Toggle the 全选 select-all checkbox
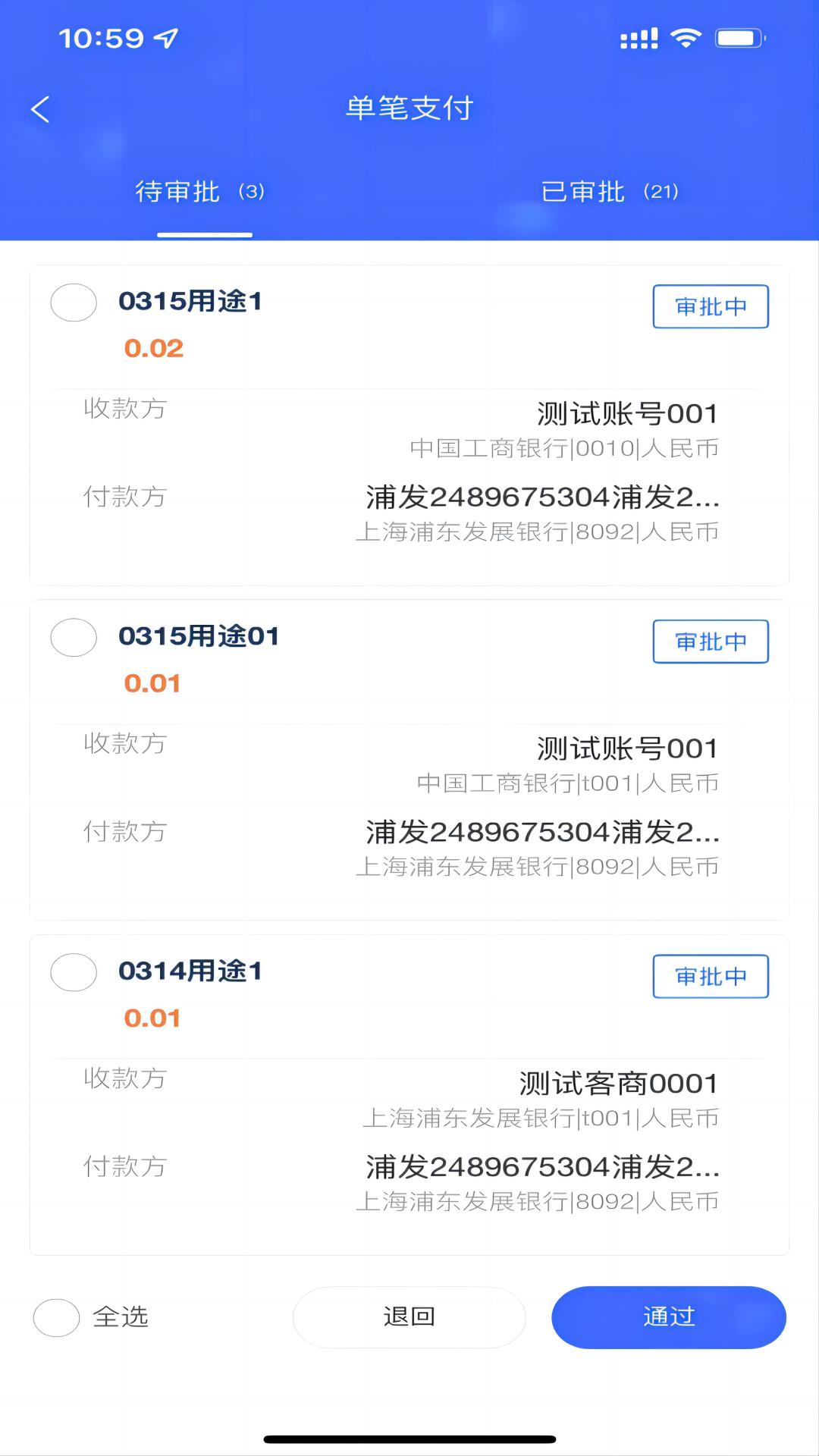Screen dimensions: 819x1456 point(57,1317)
